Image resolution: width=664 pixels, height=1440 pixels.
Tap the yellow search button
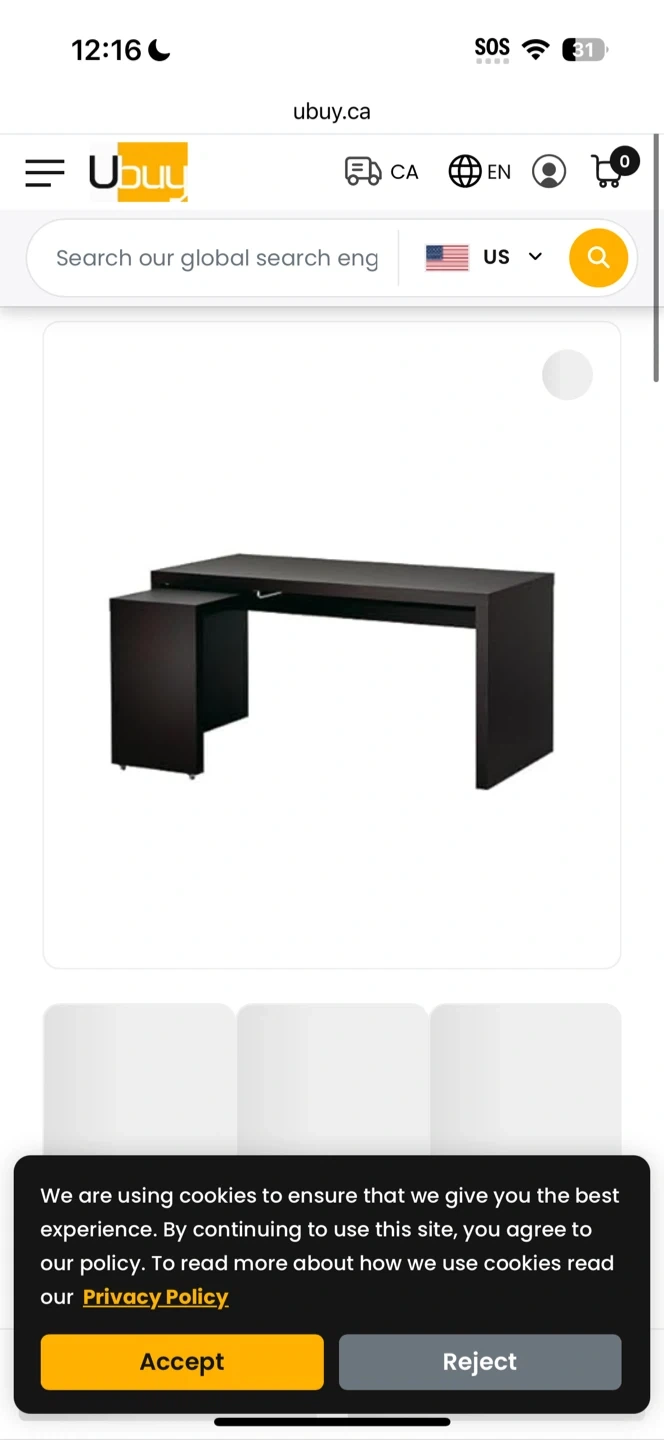click(x=598, y=258)
